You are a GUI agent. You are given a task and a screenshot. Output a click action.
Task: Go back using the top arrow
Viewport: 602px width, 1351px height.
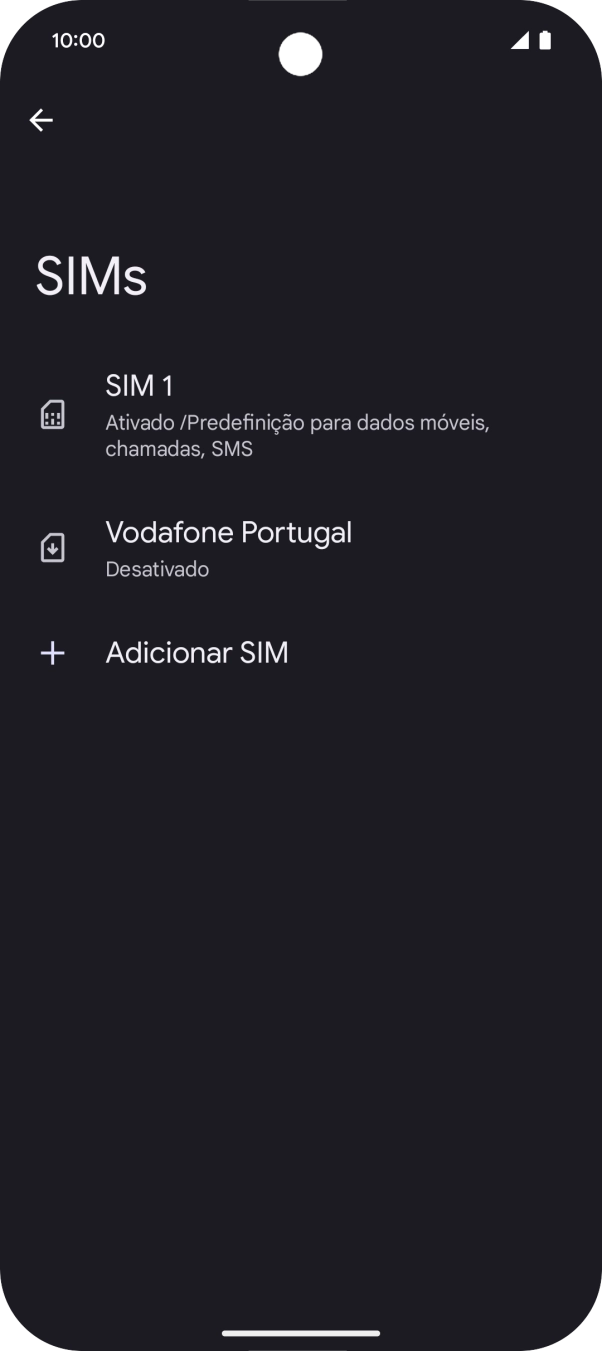tap(41, 120)
